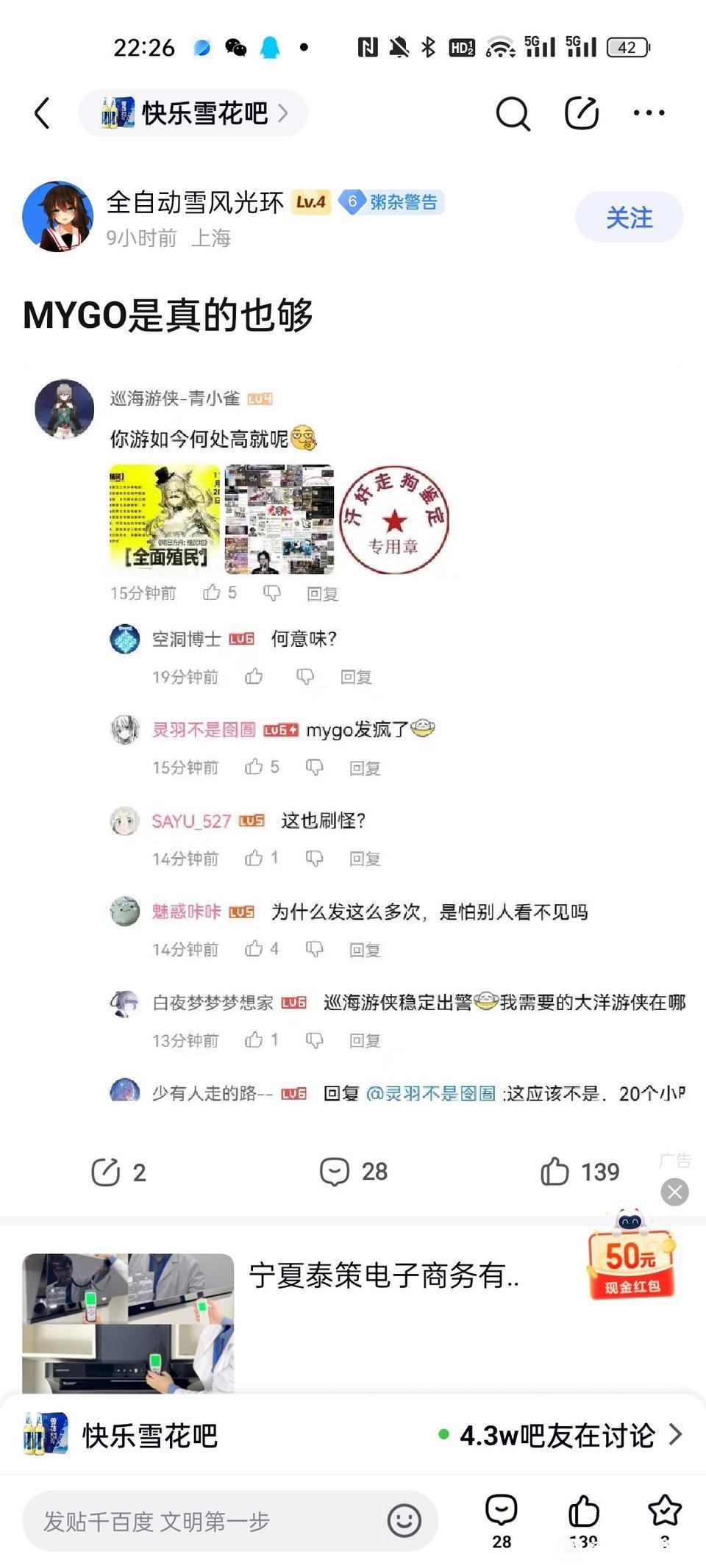This screenshot has width=706, height=1568.
Task: Open the emoji picker in the reply box
Action: pos(404,1521)
